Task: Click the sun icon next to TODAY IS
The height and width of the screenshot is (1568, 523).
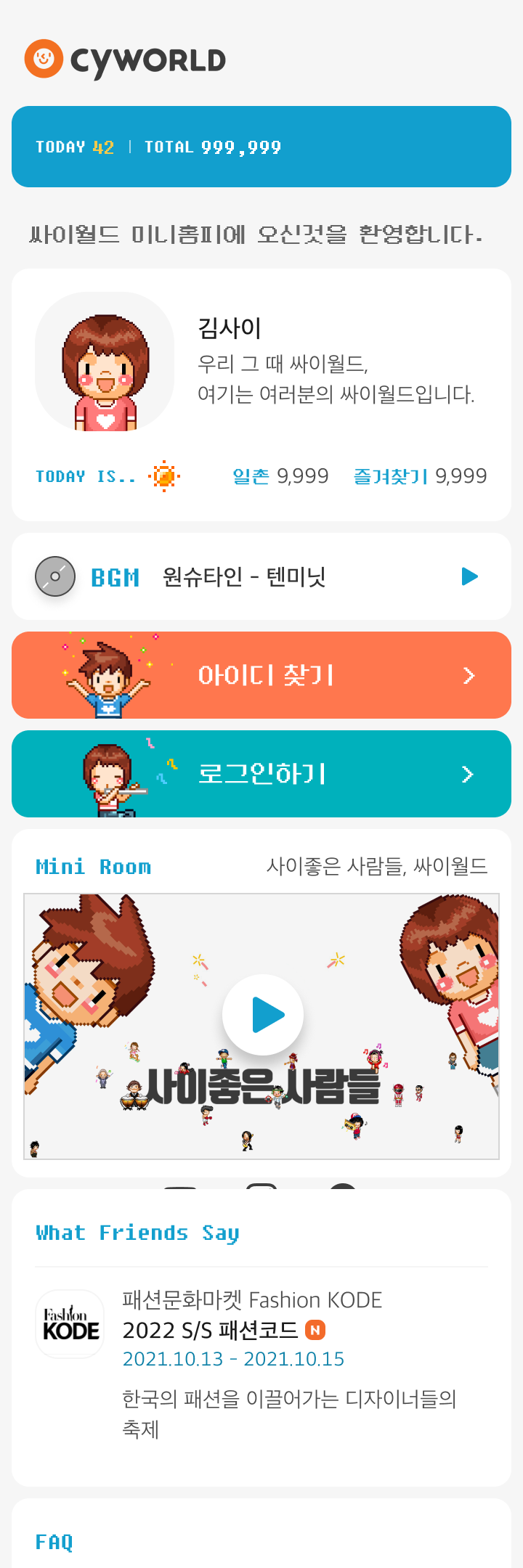Action: [x=163, y=475]
